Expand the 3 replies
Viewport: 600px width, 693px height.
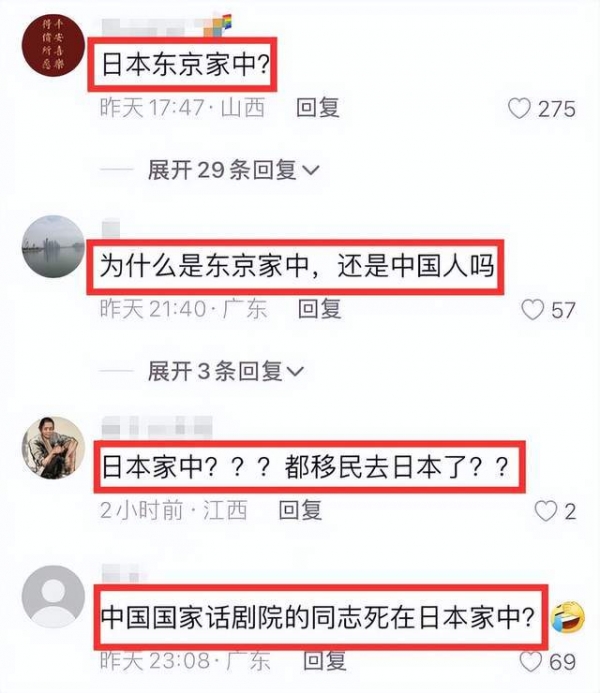click(x=226, y=372)
